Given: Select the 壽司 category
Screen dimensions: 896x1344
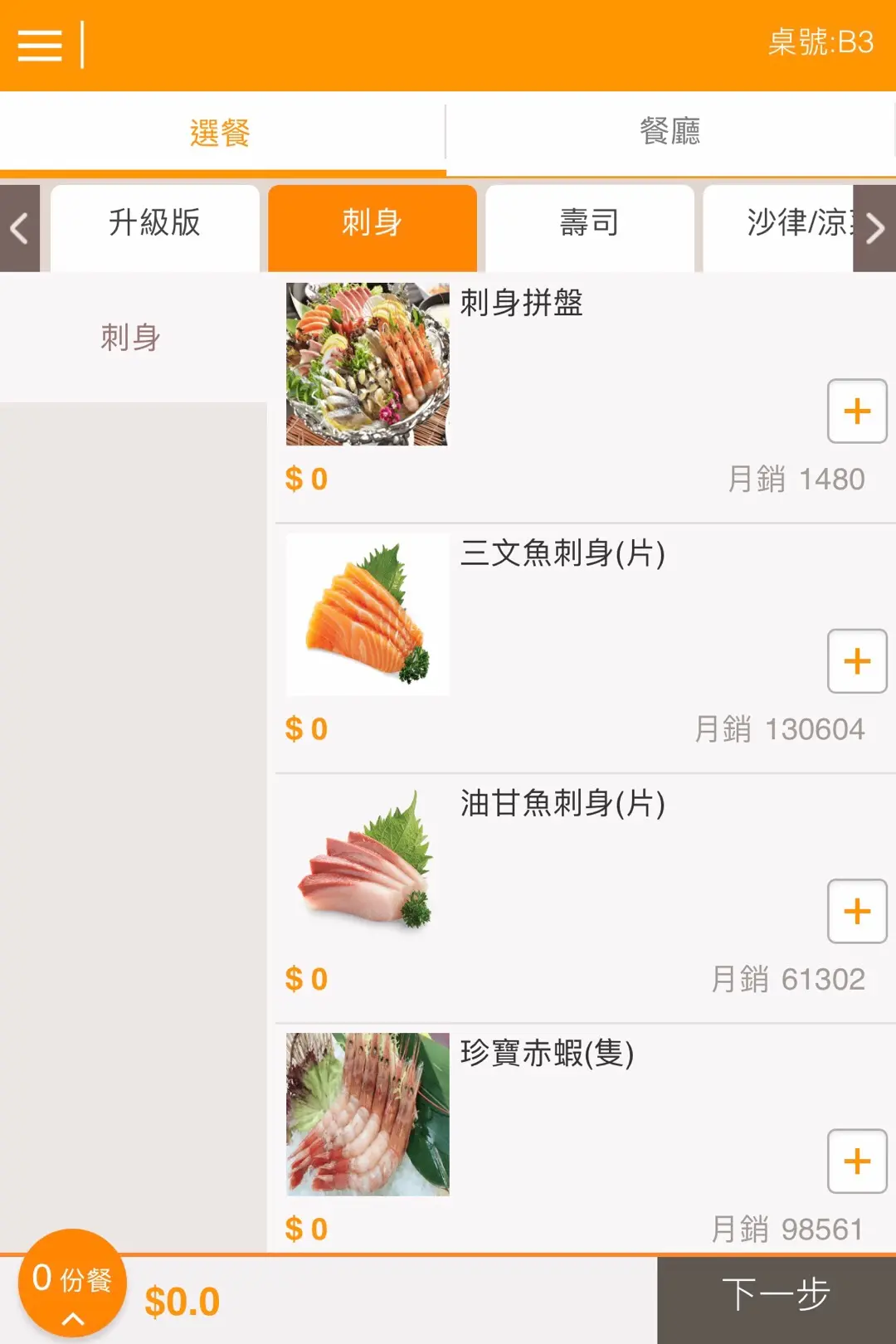Looking at the screenshot, I should point(589,224).
